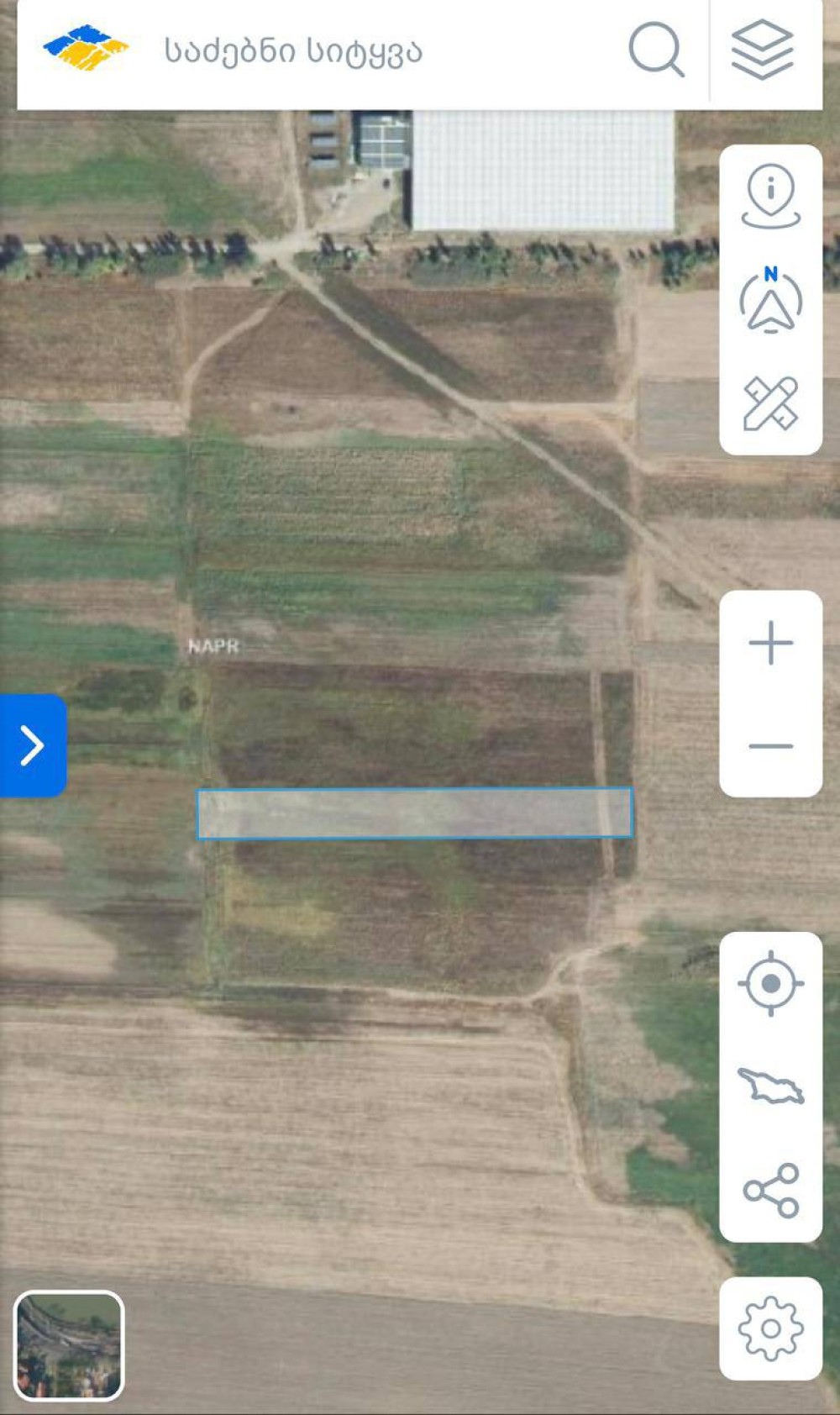Activate the location info tool
The width and height of the screenshot is (840, 1415).
[770, 197]
